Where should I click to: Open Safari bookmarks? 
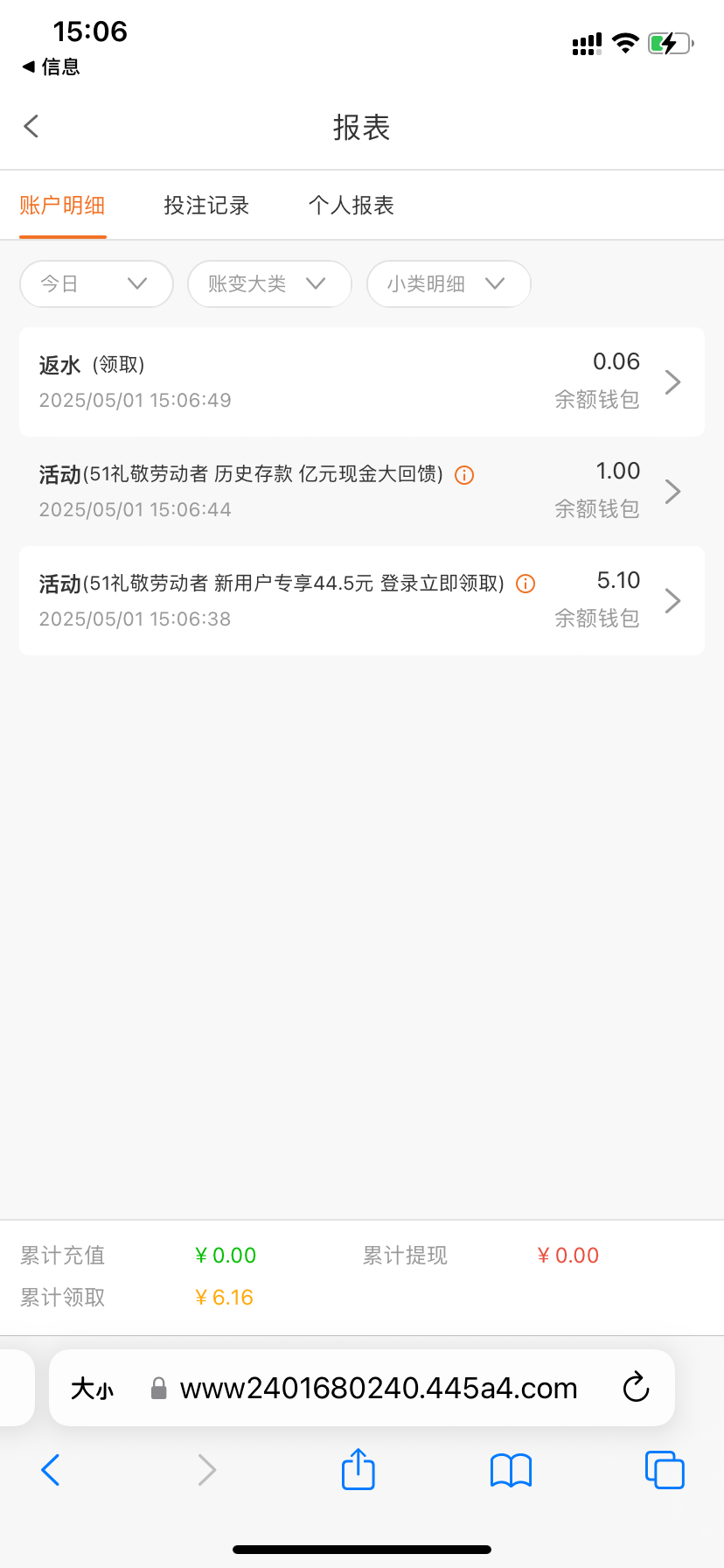(512, 1470)
